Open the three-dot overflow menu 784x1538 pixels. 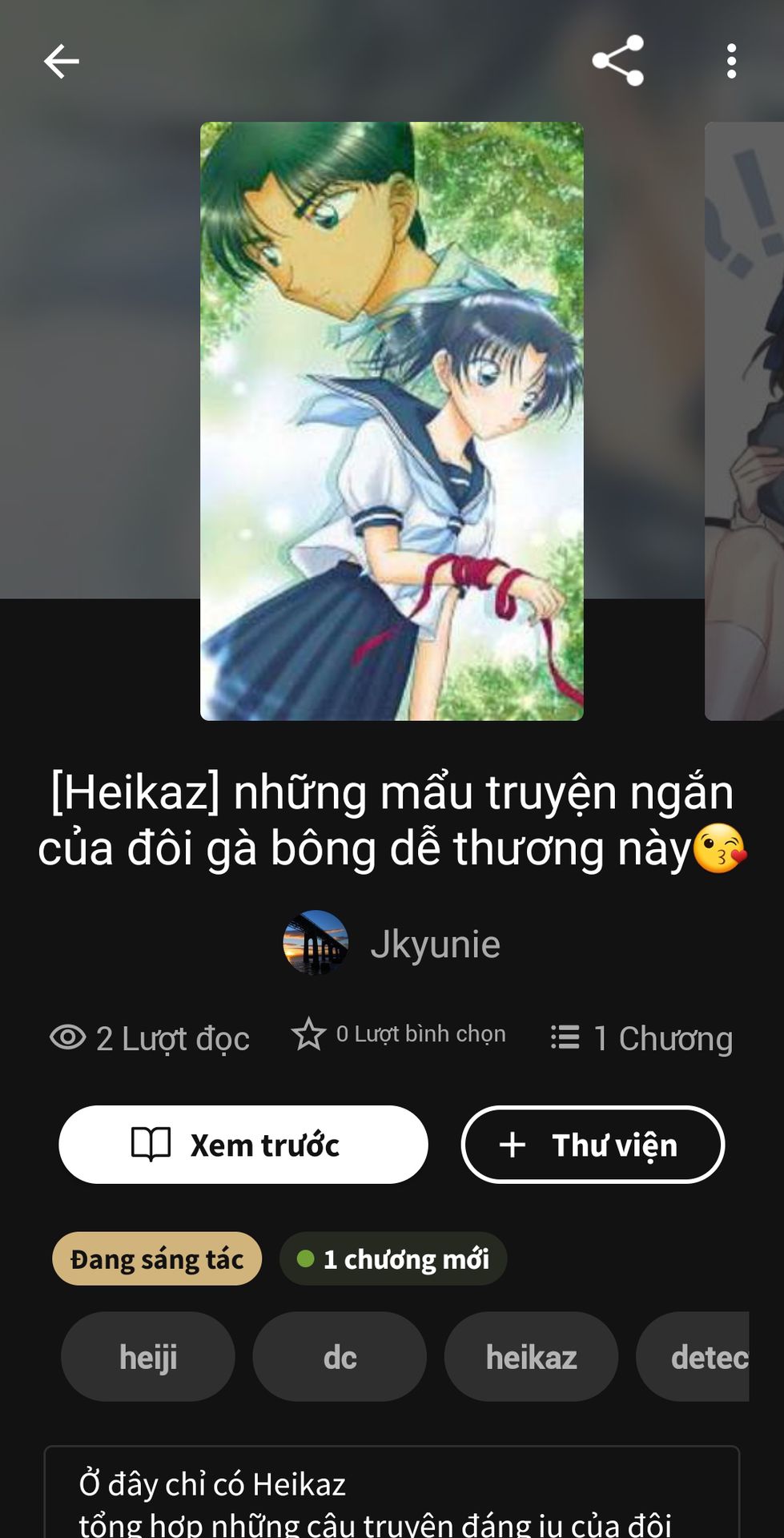(x=730, y=61)
